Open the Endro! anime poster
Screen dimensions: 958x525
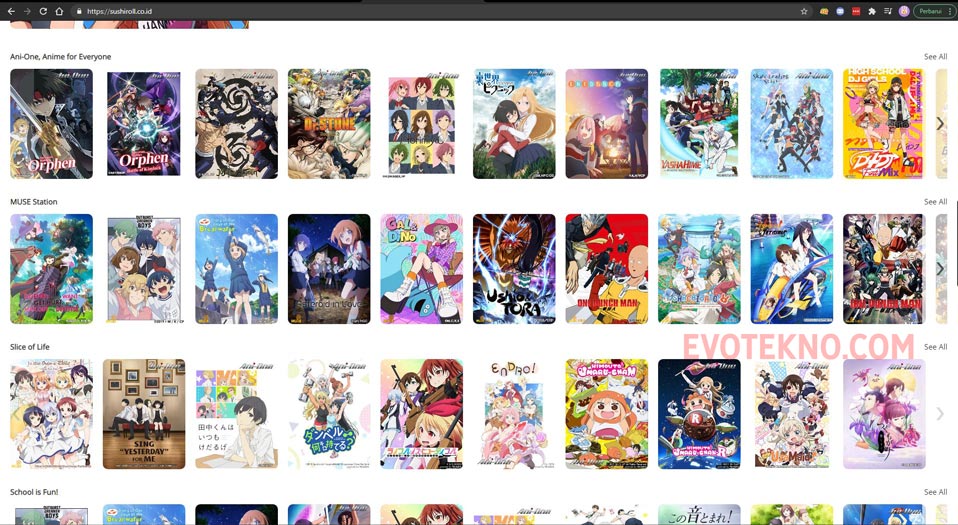(514, 414)
